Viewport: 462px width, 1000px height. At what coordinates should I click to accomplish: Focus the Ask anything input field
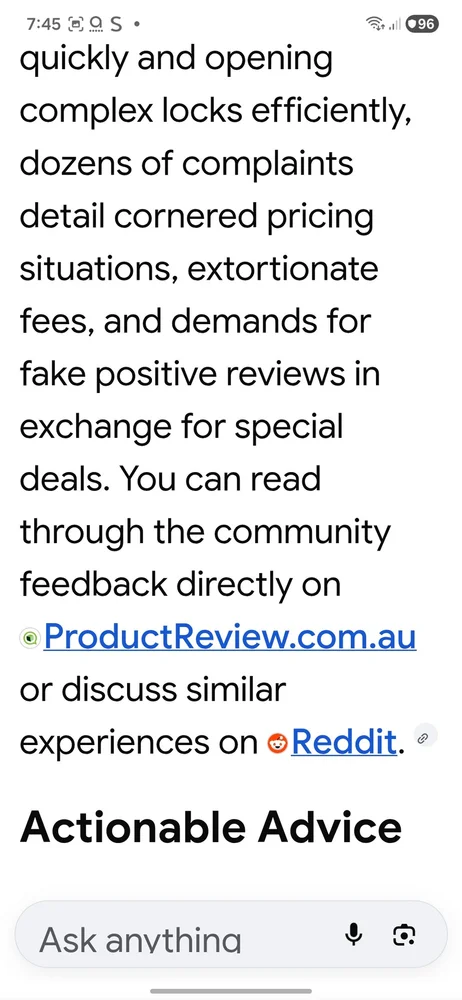[179, 935]
